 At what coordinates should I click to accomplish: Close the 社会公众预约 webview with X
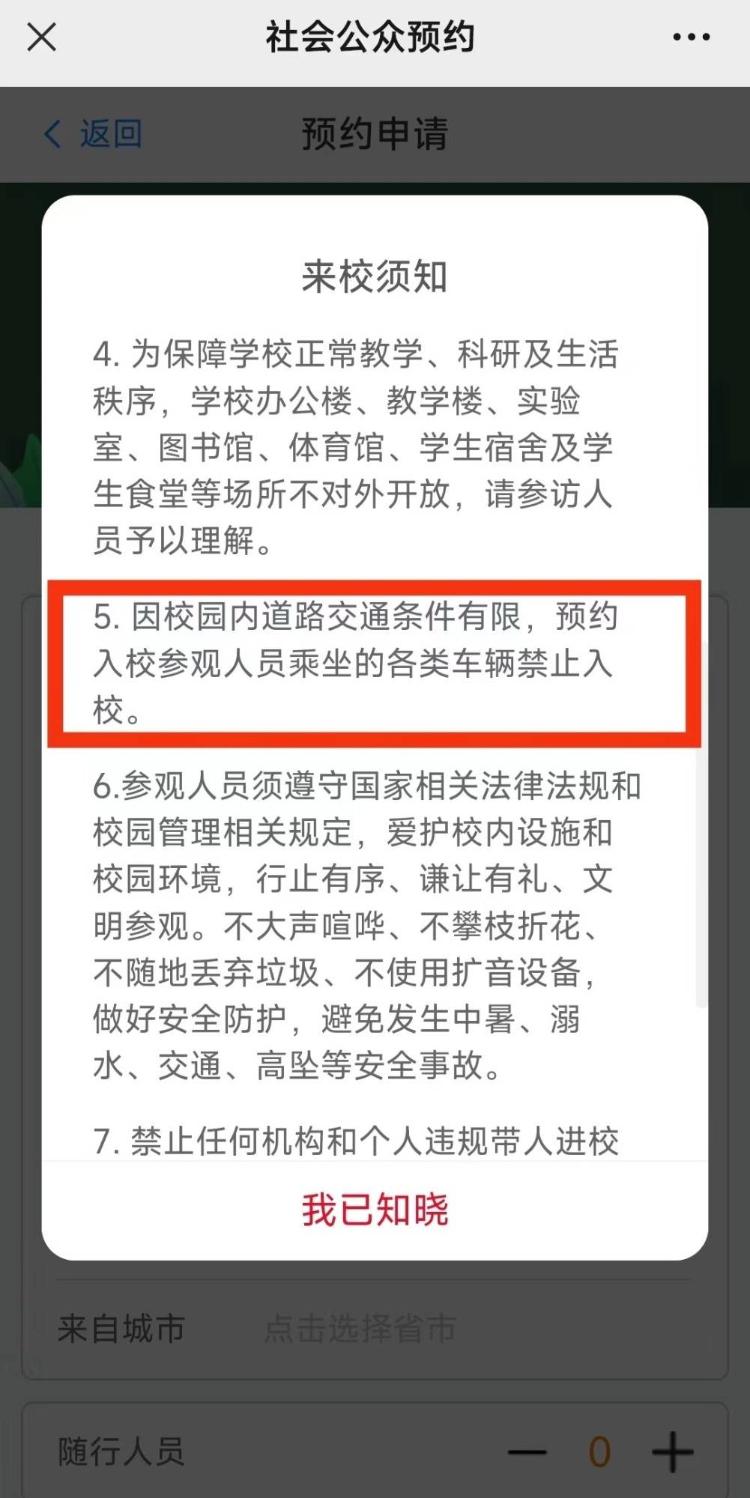coord(41,39)
